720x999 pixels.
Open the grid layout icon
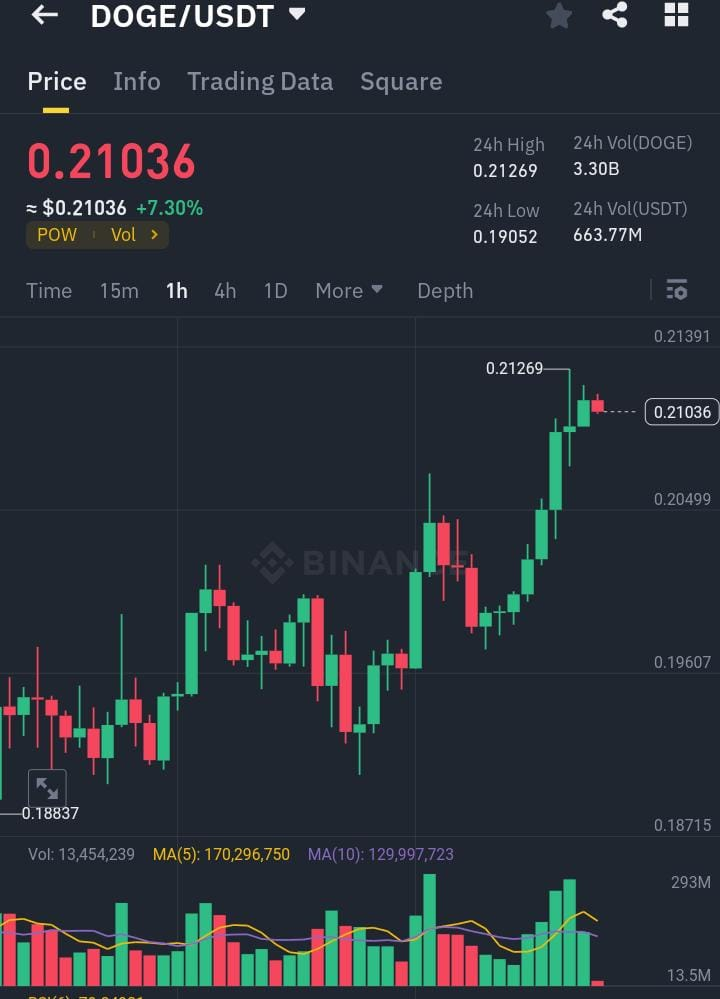tap(676, 15)
